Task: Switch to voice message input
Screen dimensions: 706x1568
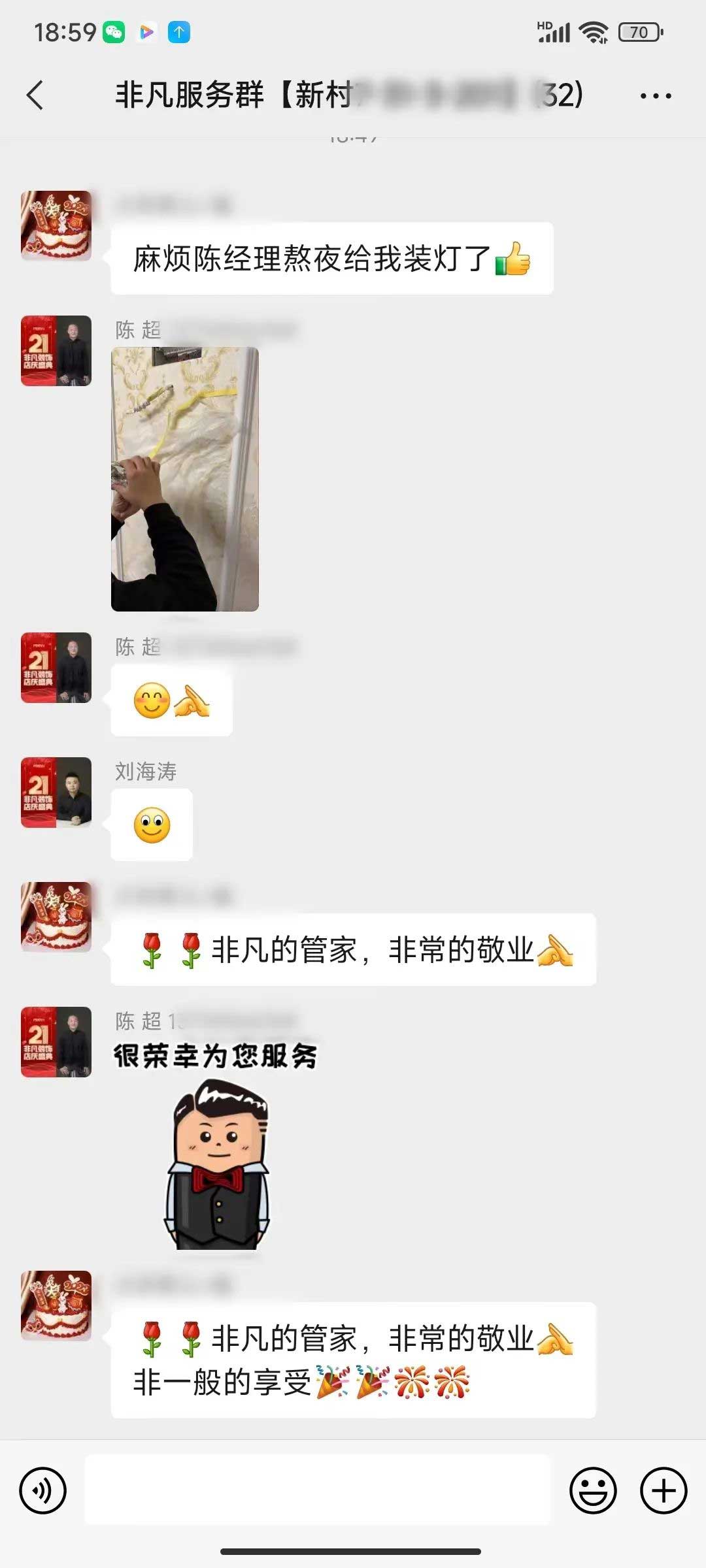Action: pyautogui.click(x=43, y=1491)
